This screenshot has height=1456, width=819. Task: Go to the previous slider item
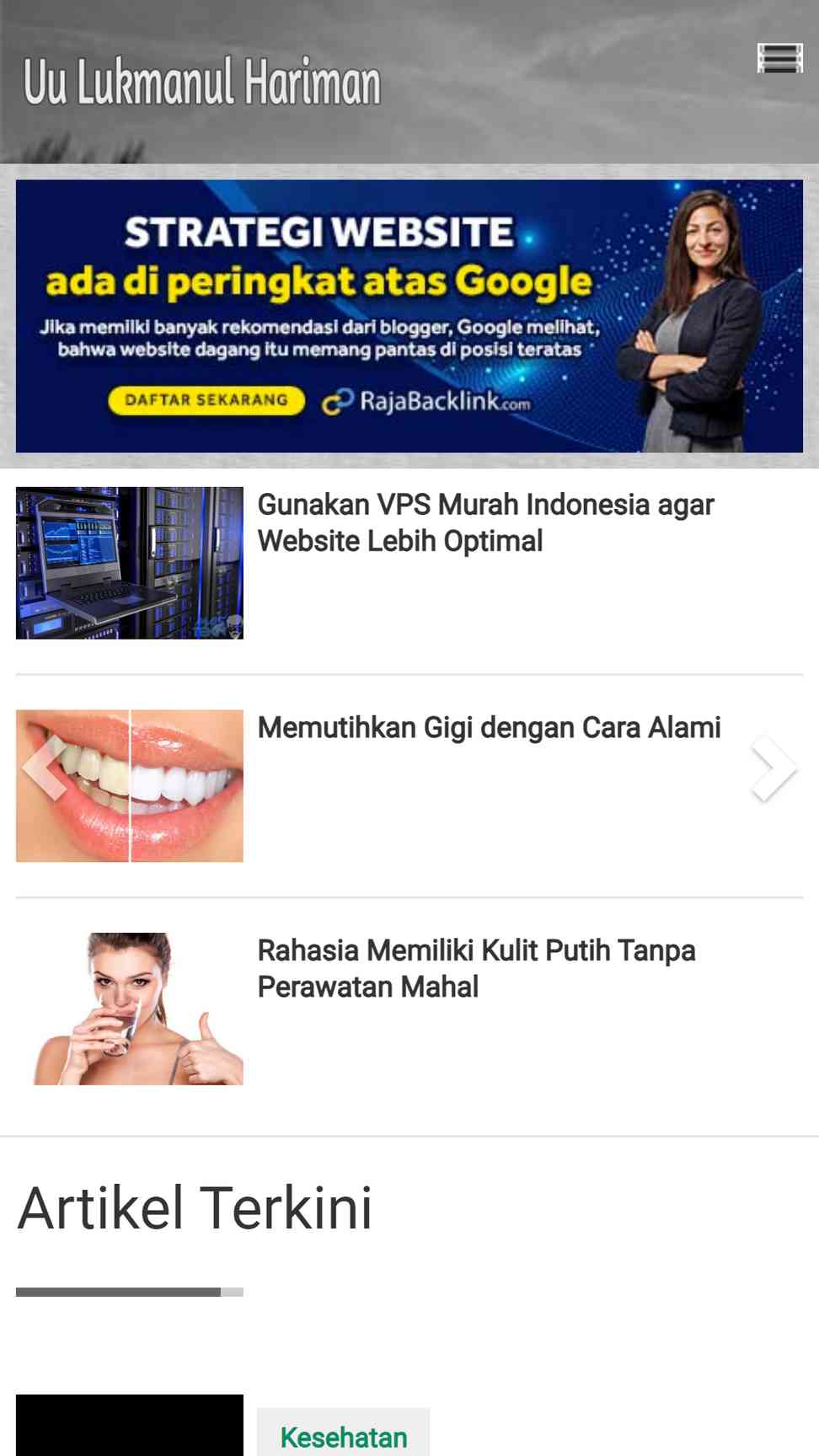pos(45,768)
